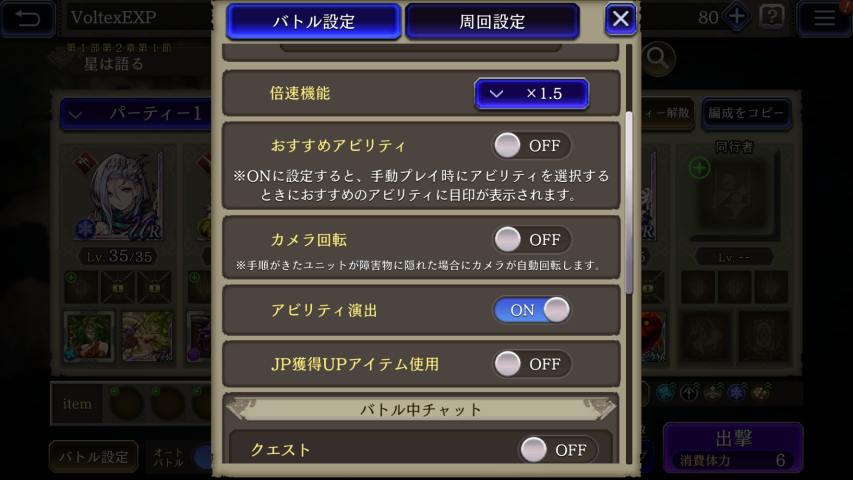
Task: Select the バトル設定 tab
Action: click(x=314, y=21)
